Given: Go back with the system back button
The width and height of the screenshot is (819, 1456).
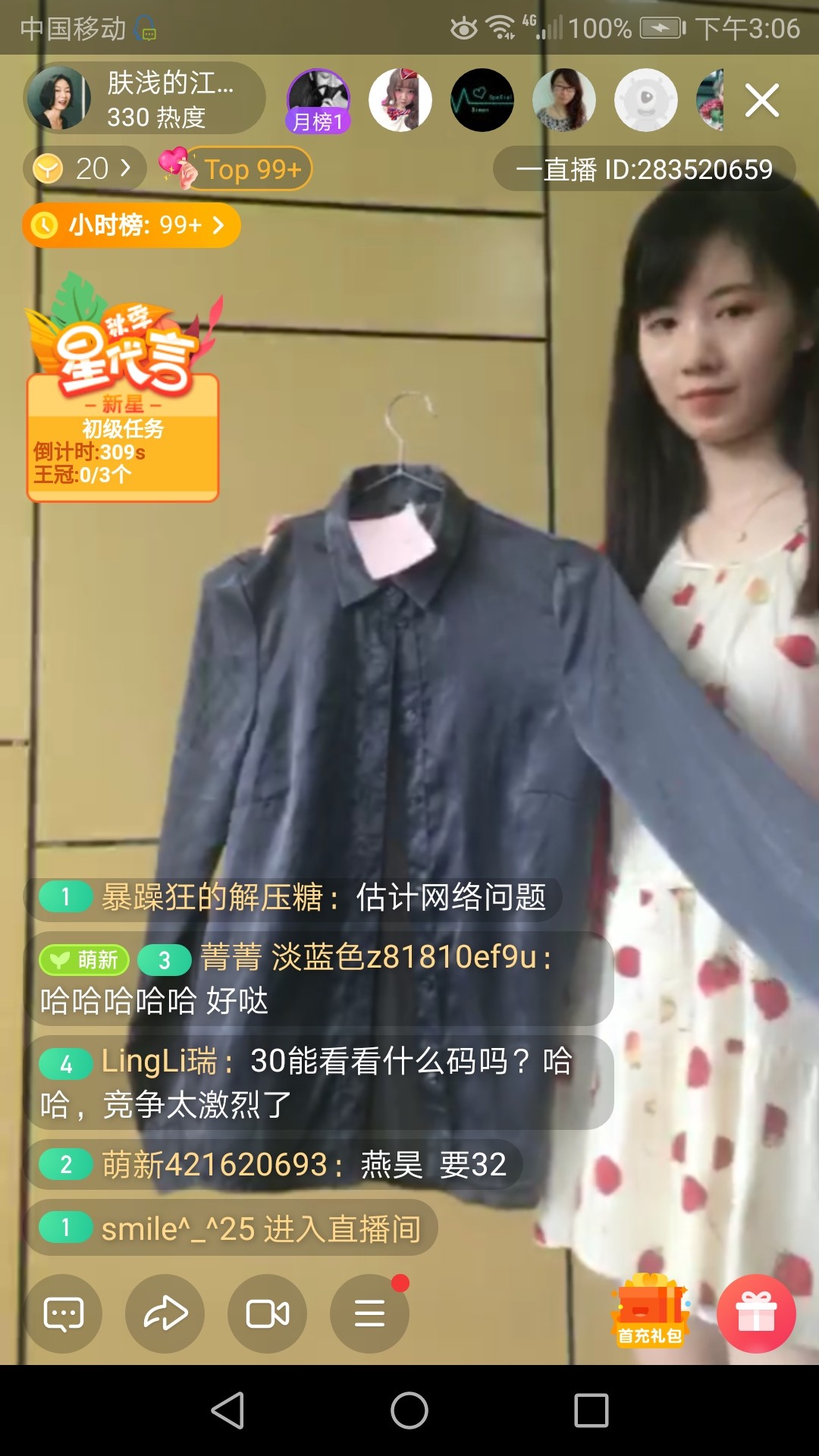Looking at the screenshot, I should [x=227, y=1410].
